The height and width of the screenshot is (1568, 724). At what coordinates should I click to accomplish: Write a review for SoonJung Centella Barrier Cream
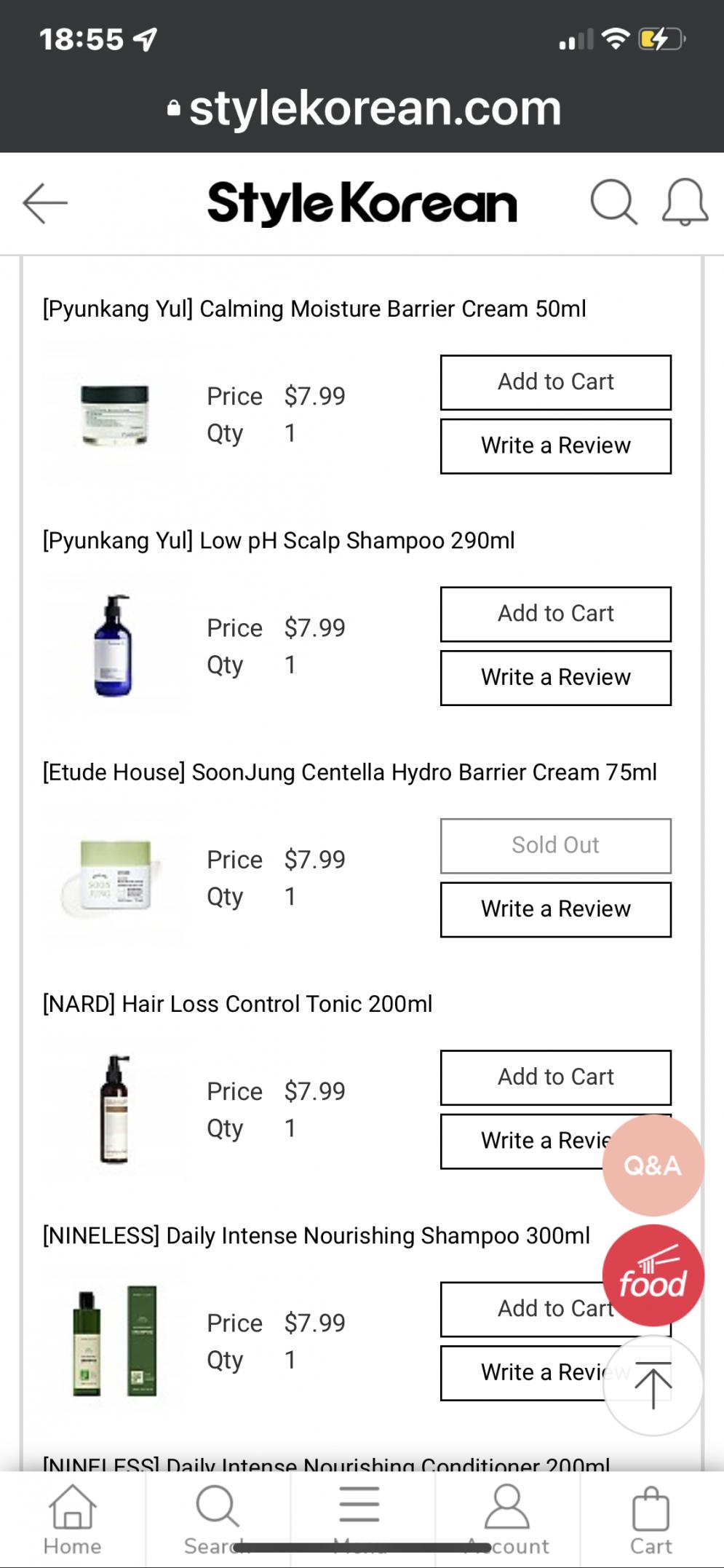coord(555,909)
